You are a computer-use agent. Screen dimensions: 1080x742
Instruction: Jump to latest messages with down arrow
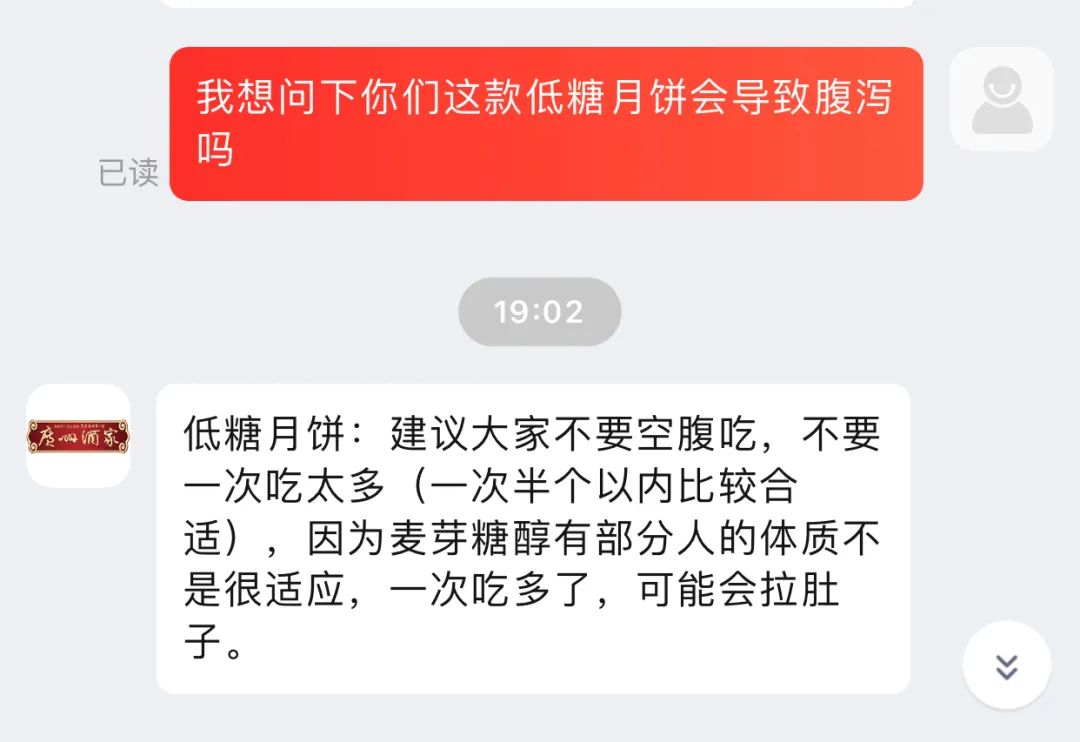tap(1006, 665)
